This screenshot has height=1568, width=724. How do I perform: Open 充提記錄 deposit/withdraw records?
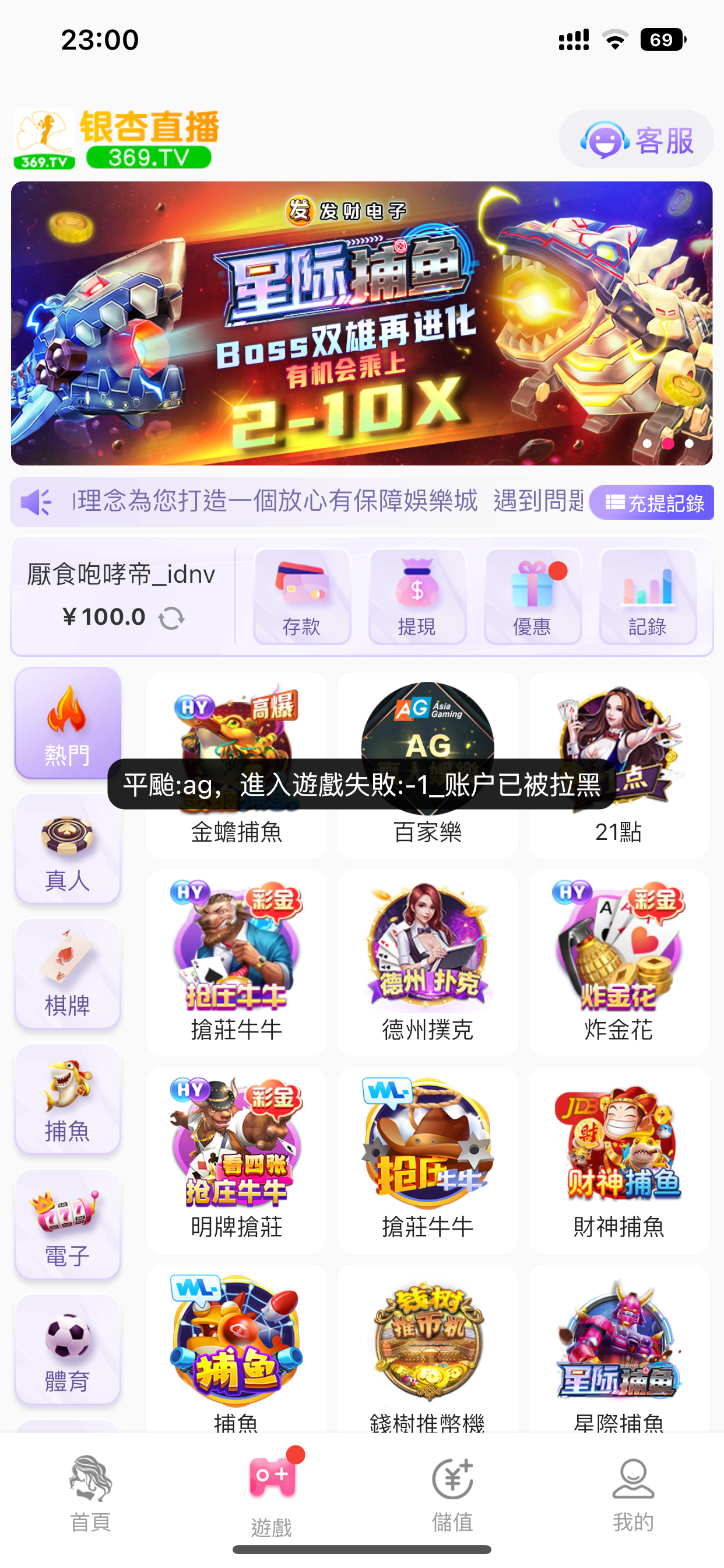651,502
